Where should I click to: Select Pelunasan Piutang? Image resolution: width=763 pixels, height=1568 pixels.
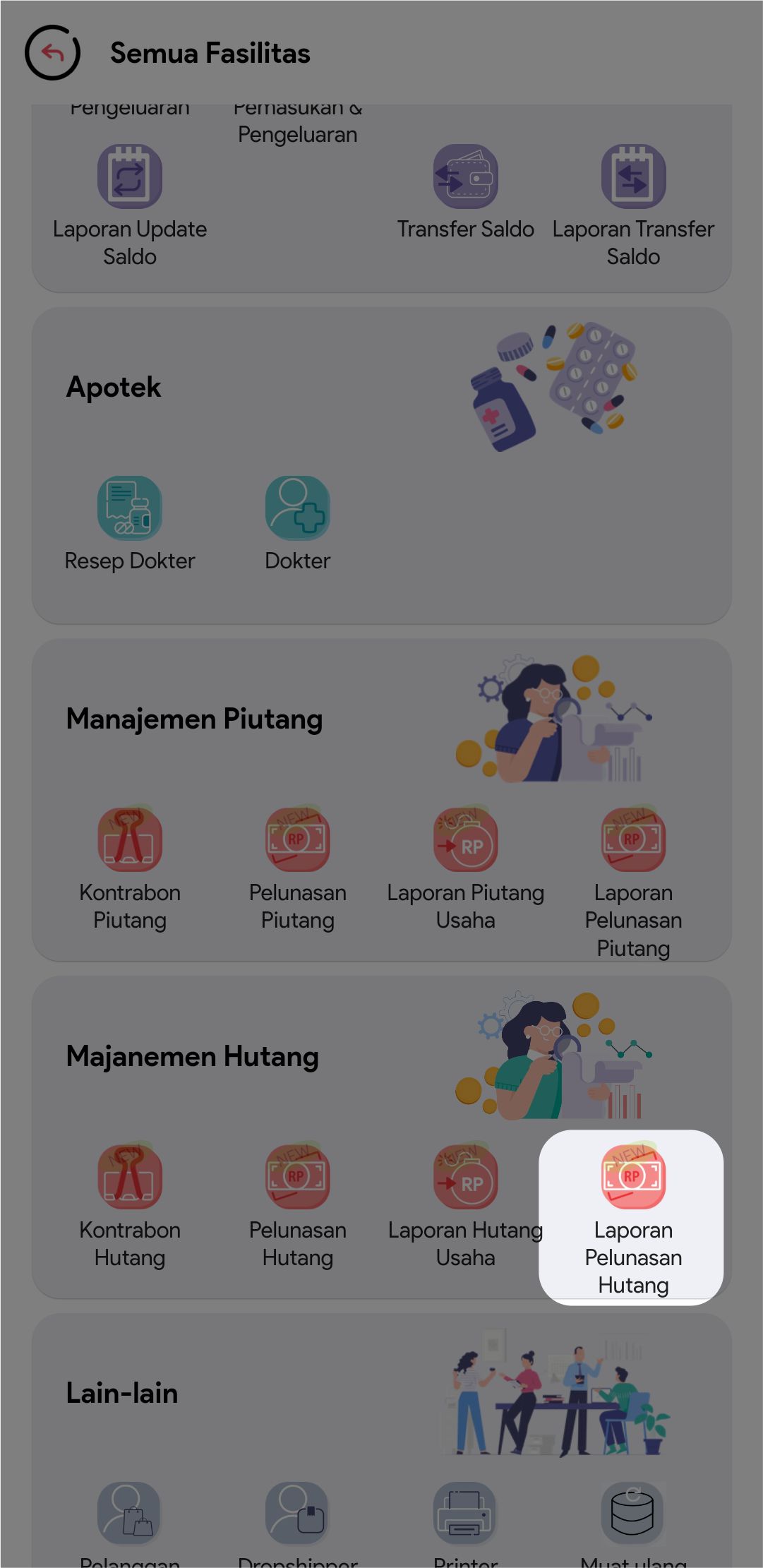pyautogui.click(x=297, y=840)
